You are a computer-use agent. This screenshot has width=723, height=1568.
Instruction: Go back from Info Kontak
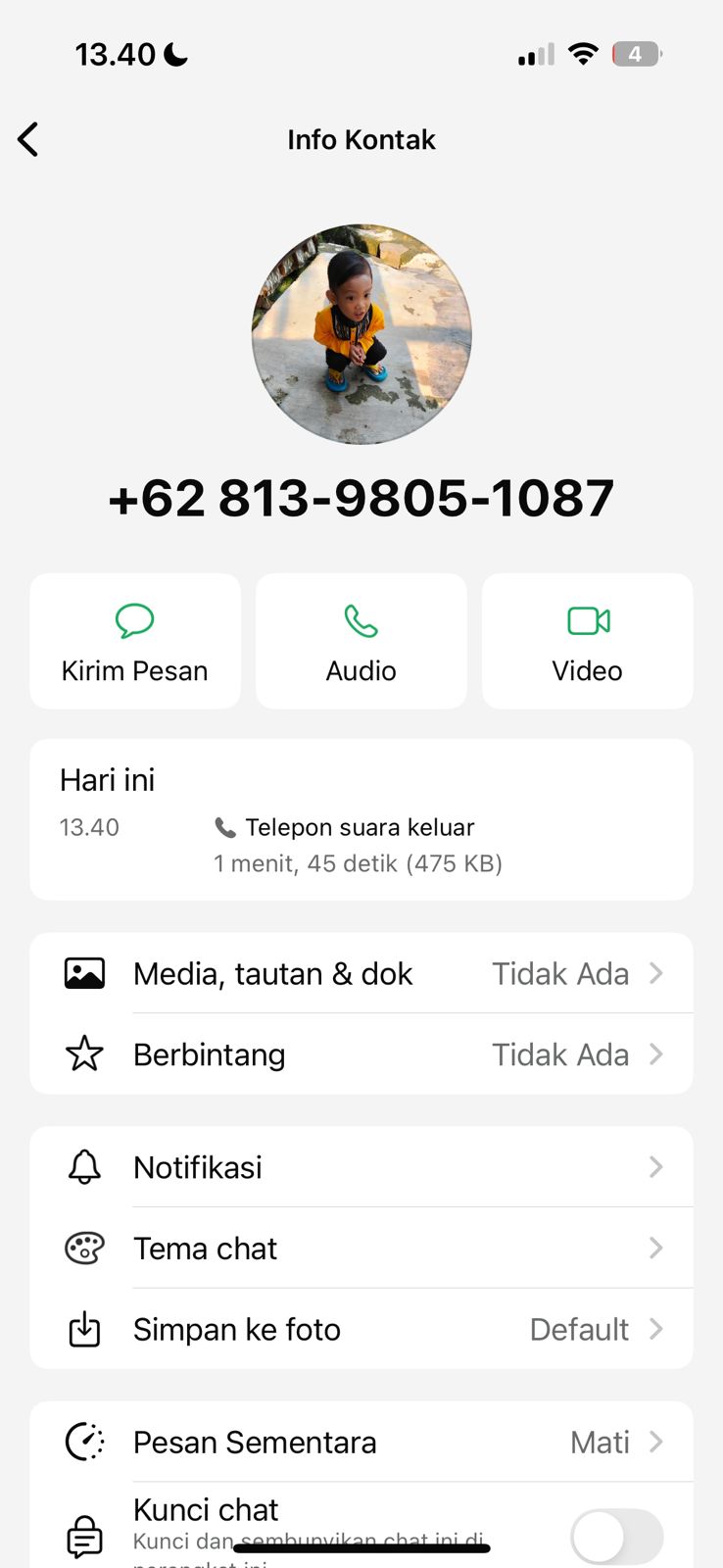pos(28,139)
